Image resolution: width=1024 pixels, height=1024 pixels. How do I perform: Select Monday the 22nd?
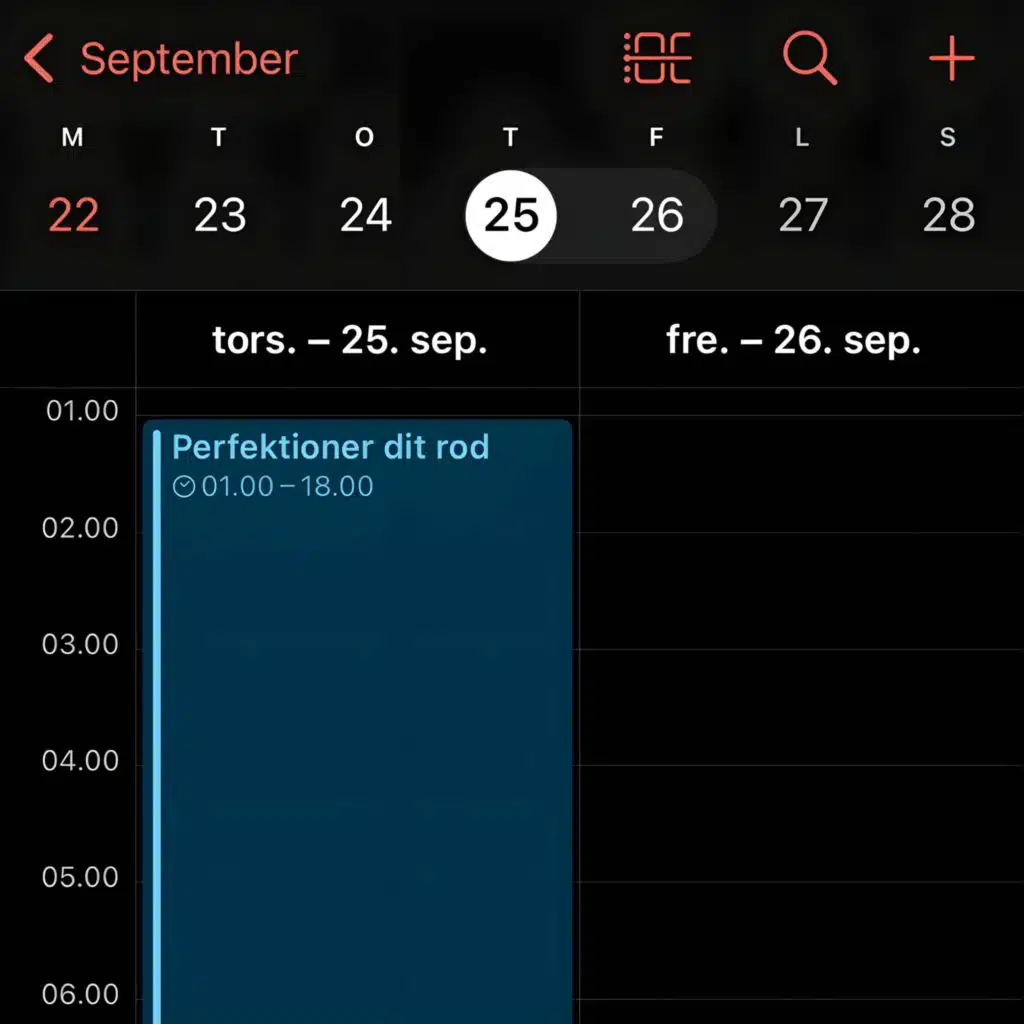[74, 215]
